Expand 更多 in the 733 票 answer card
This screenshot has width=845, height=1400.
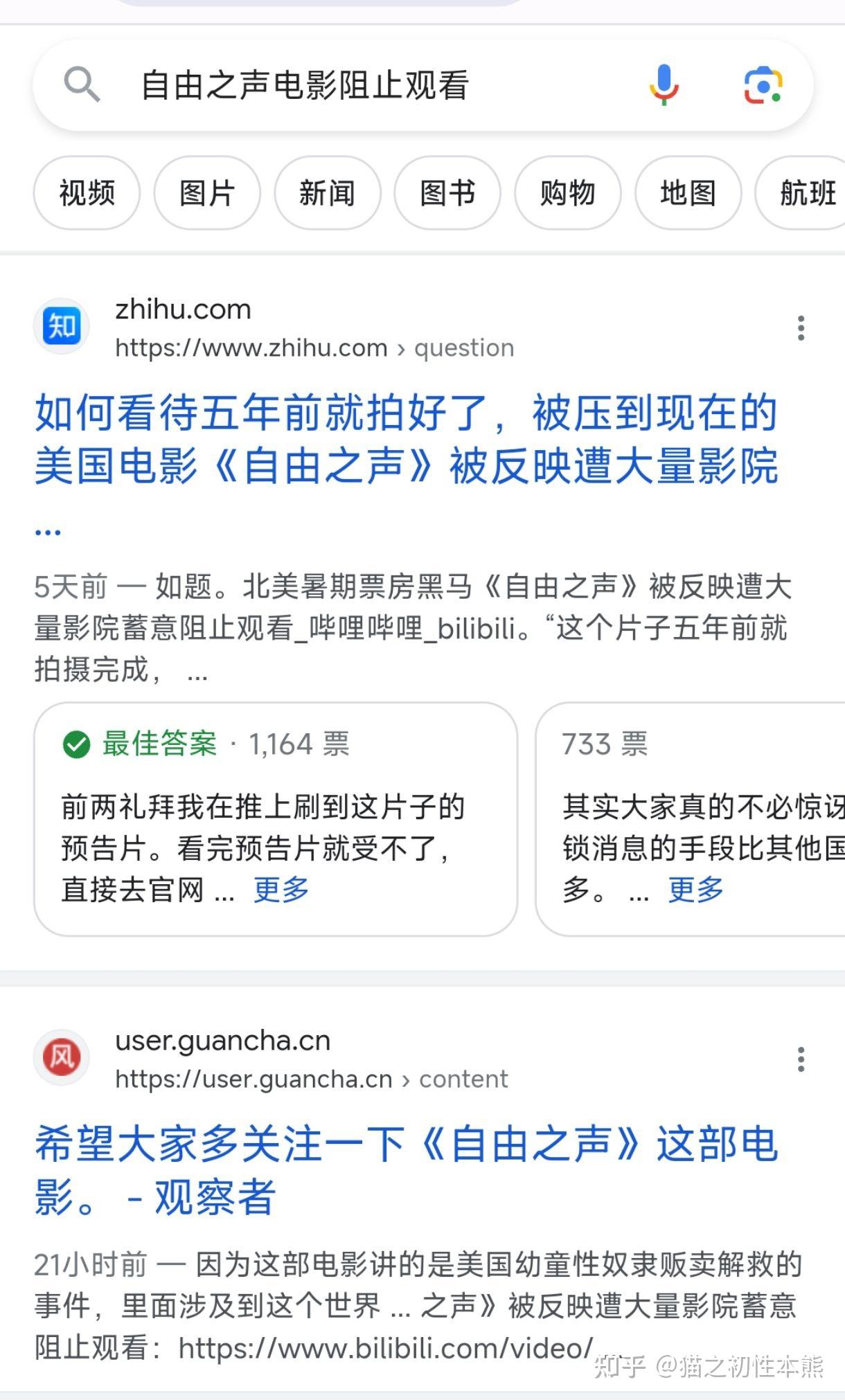tap(695, 889)
